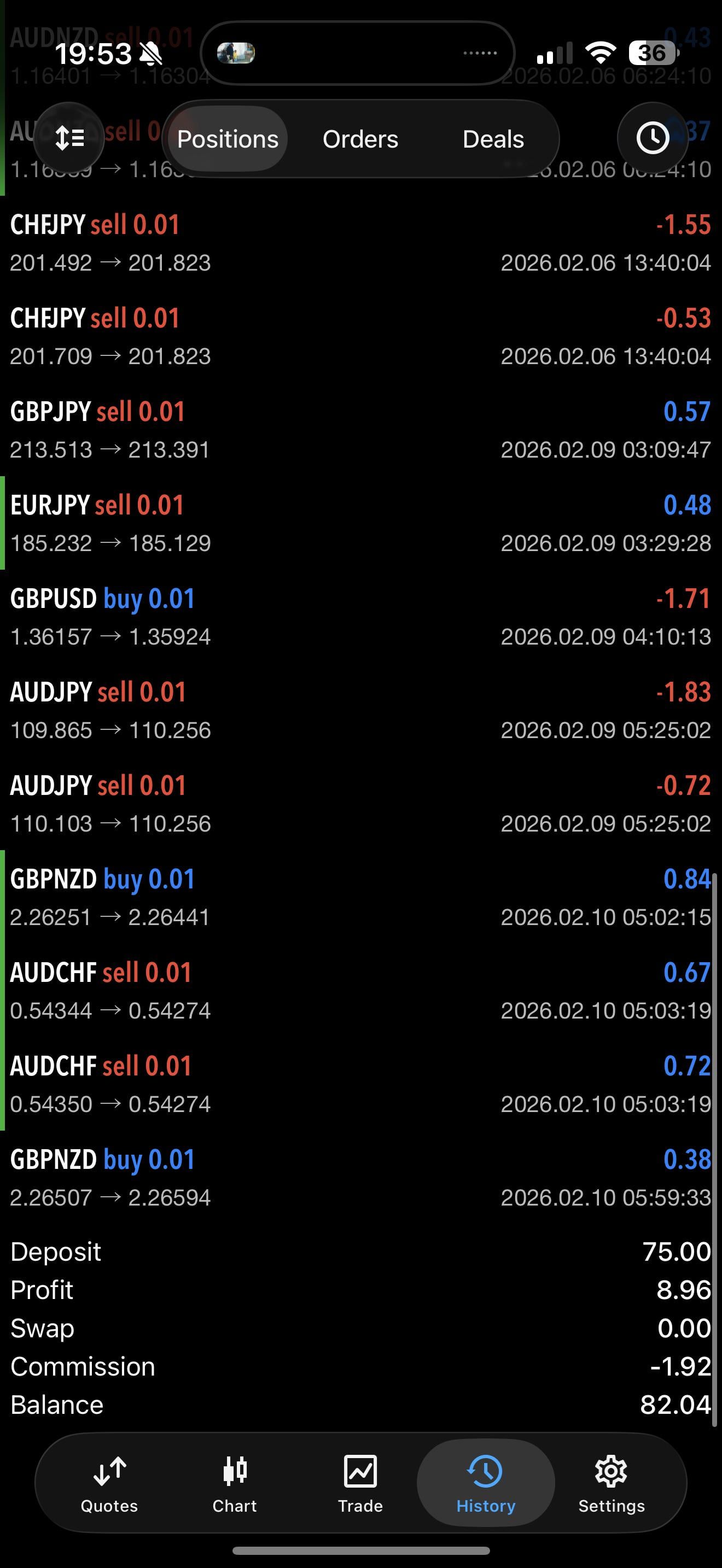Open the GBPNZD buy position with 0.84 profit
This screenshot has width=722, height=1568.
pos(360,897)
